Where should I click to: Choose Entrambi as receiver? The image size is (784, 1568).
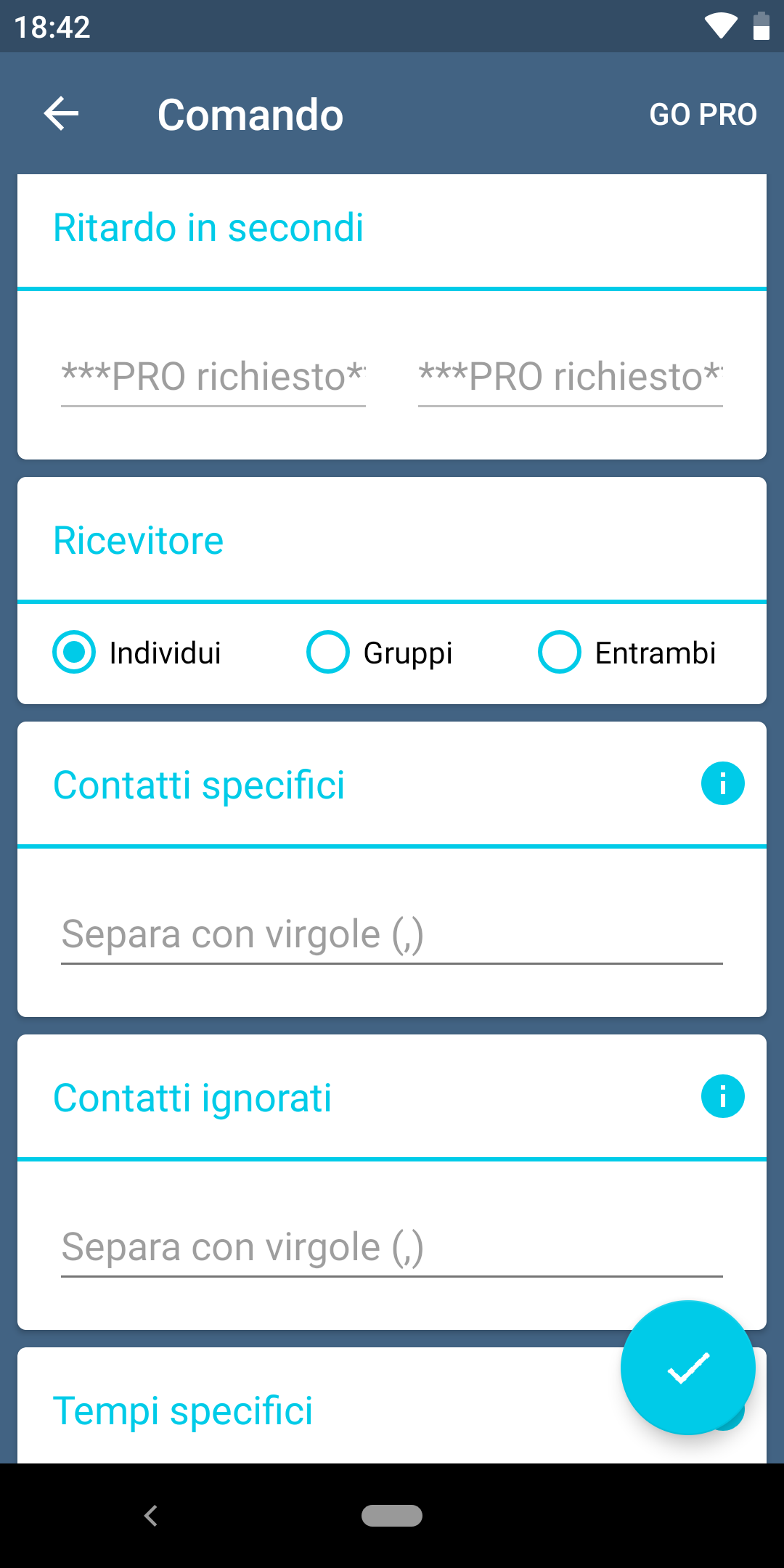tap(627, 652)
